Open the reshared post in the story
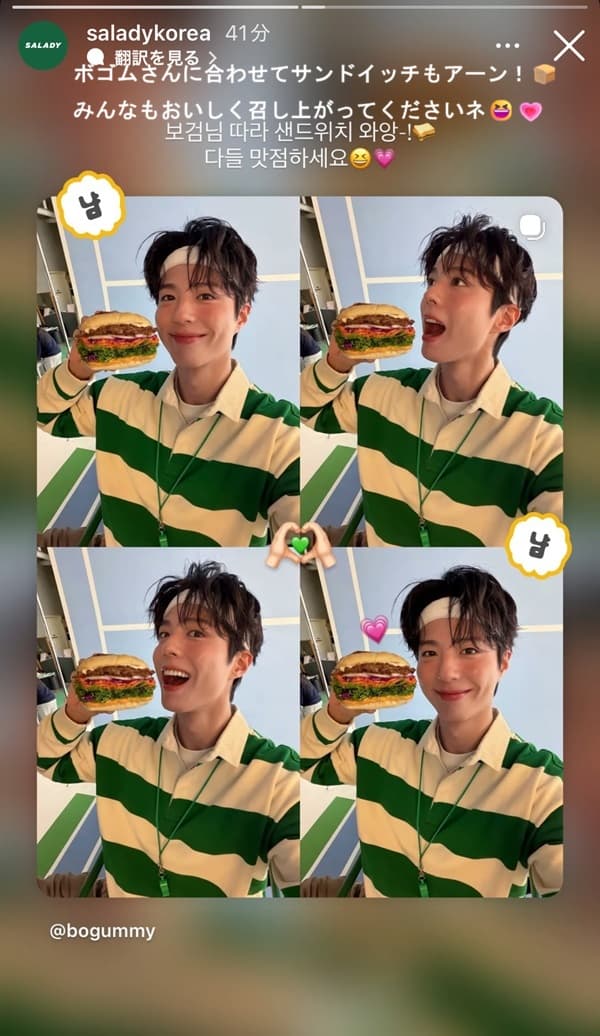 tap(300, 546)
